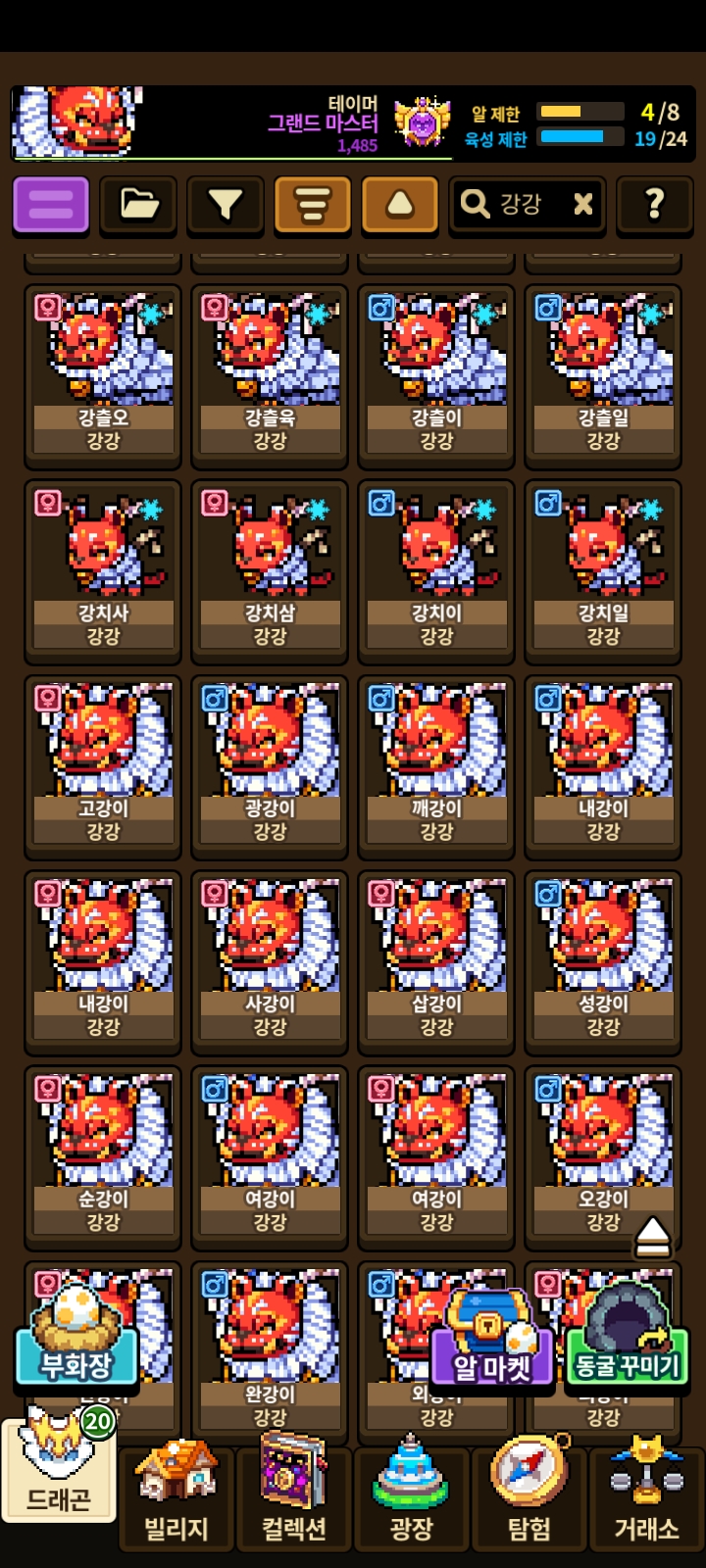Open the 부화장 hatchery button
This screenshot has width=706, height=1568.
pyautogui.click(x=76, y=1335)
